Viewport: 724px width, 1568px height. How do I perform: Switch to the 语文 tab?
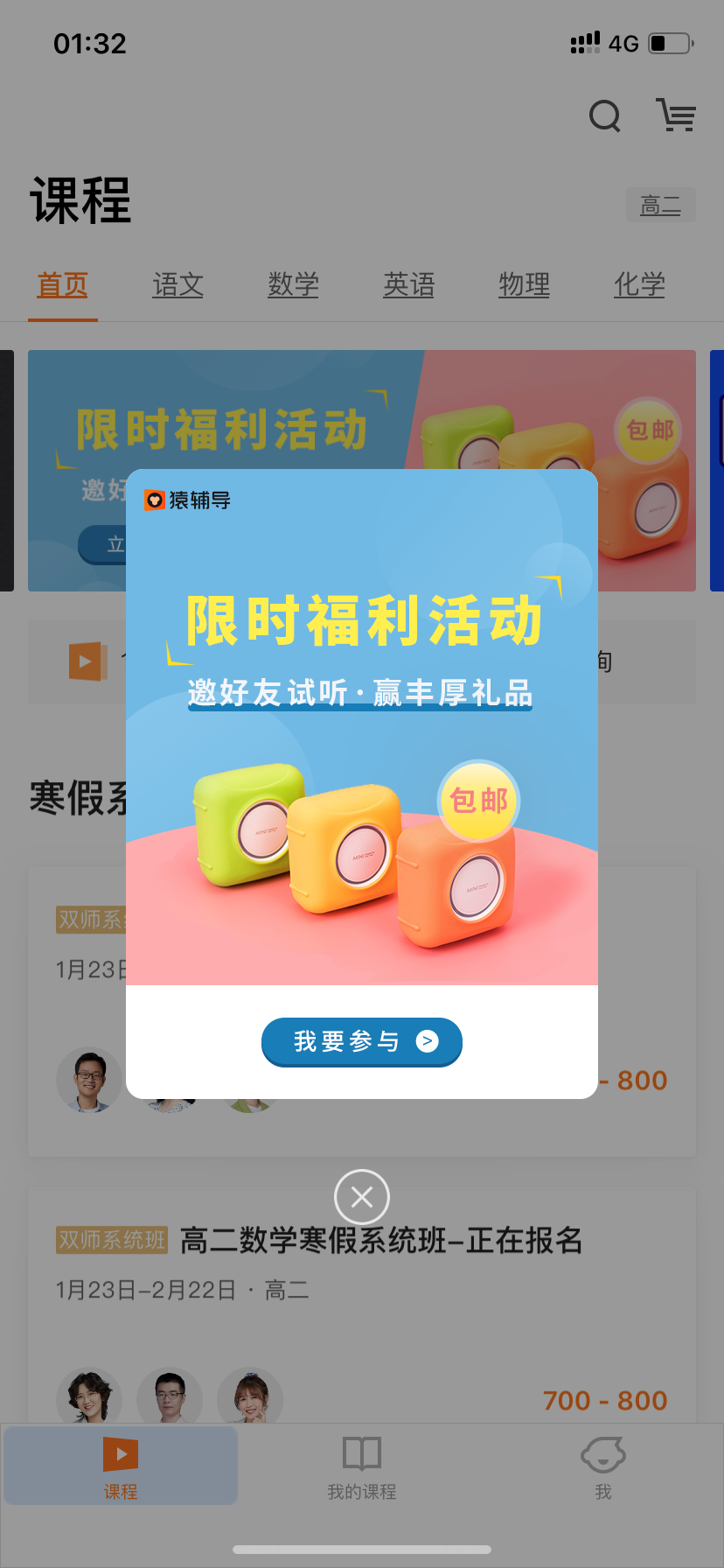[x=178, y=284]
